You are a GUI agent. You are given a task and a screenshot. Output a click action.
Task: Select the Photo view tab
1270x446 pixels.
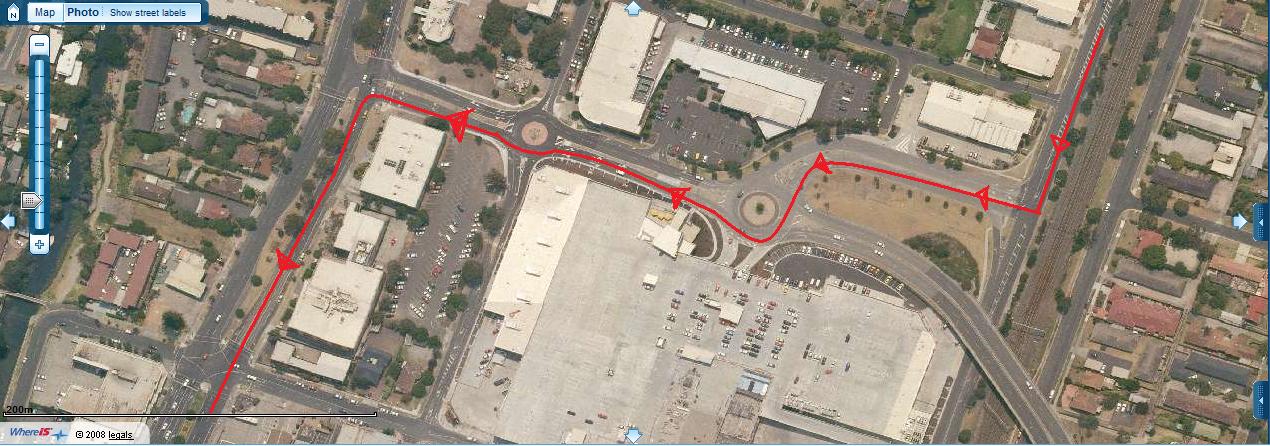point(82,13)
